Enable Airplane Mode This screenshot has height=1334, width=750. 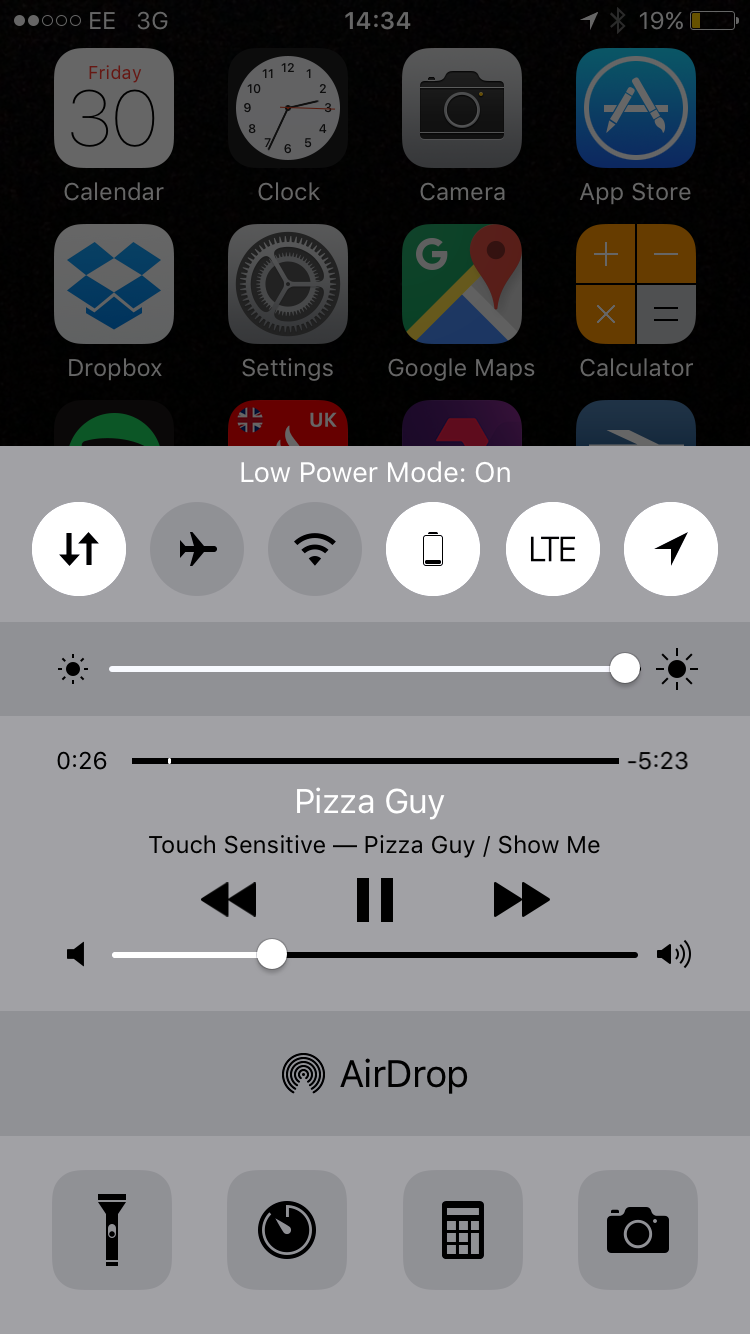coord(197,549)
